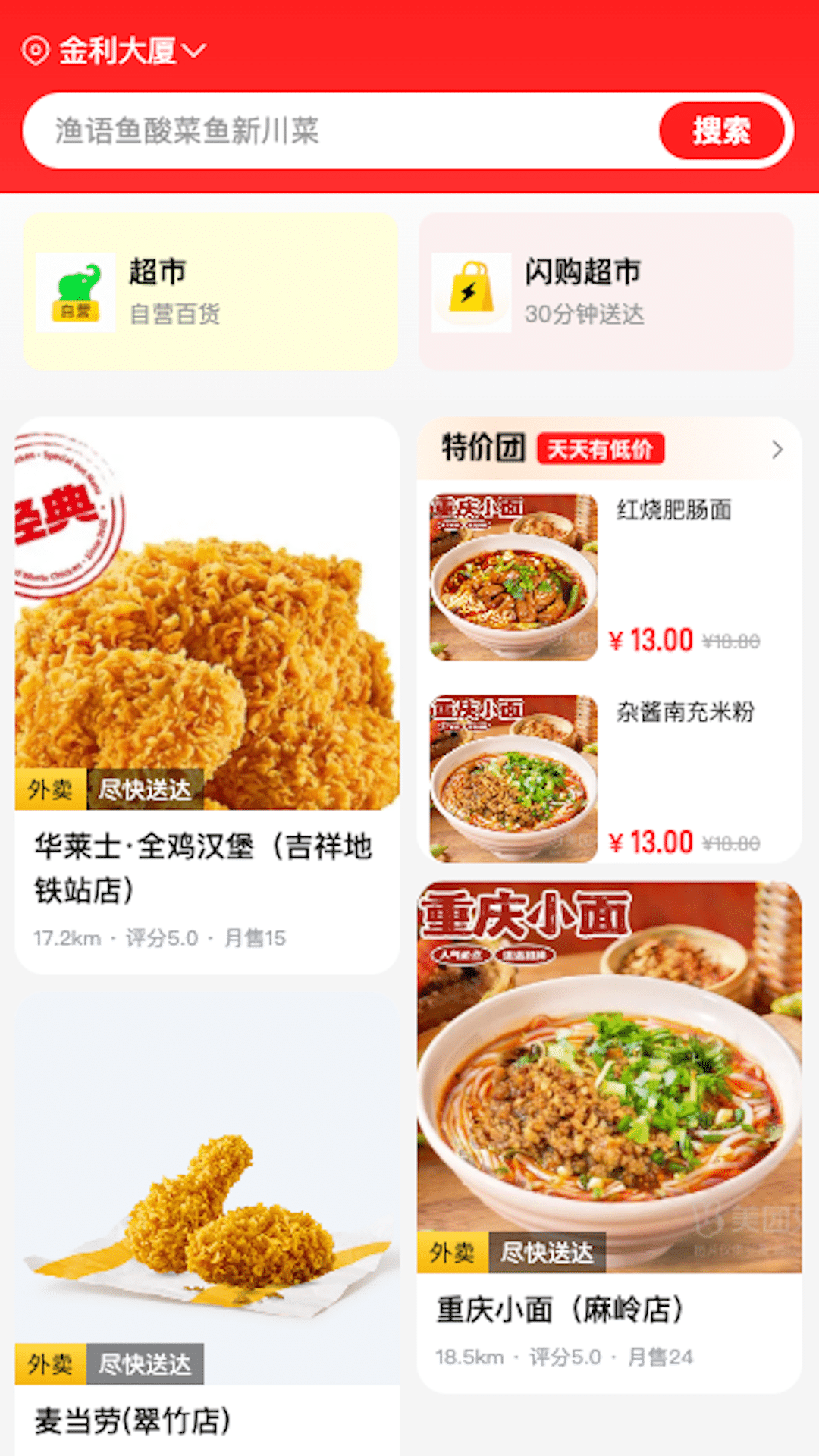Tap the red 搜索 button

[x=722, y=130]
